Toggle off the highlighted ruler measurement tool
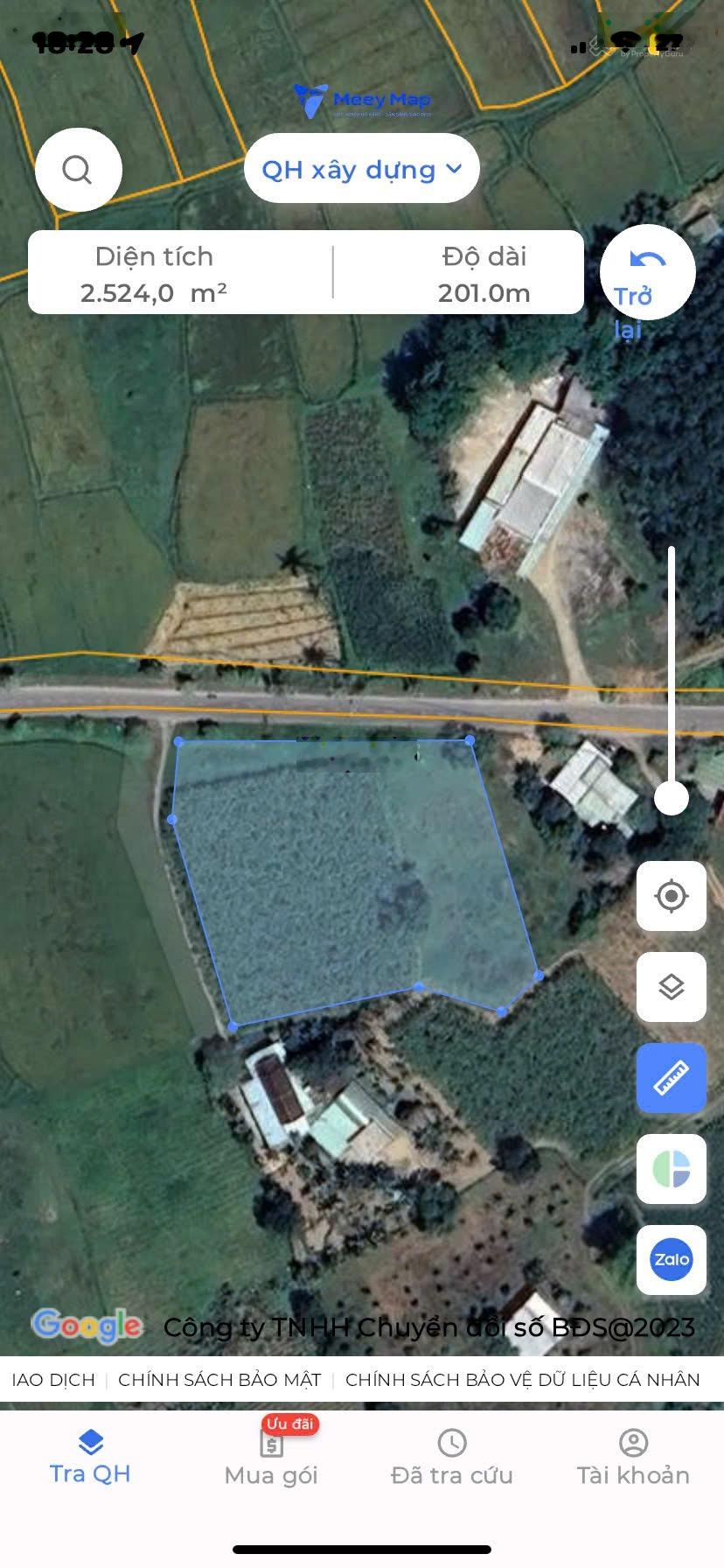The width and height of the screenshot is (724, 1568). coord(671,1078)
